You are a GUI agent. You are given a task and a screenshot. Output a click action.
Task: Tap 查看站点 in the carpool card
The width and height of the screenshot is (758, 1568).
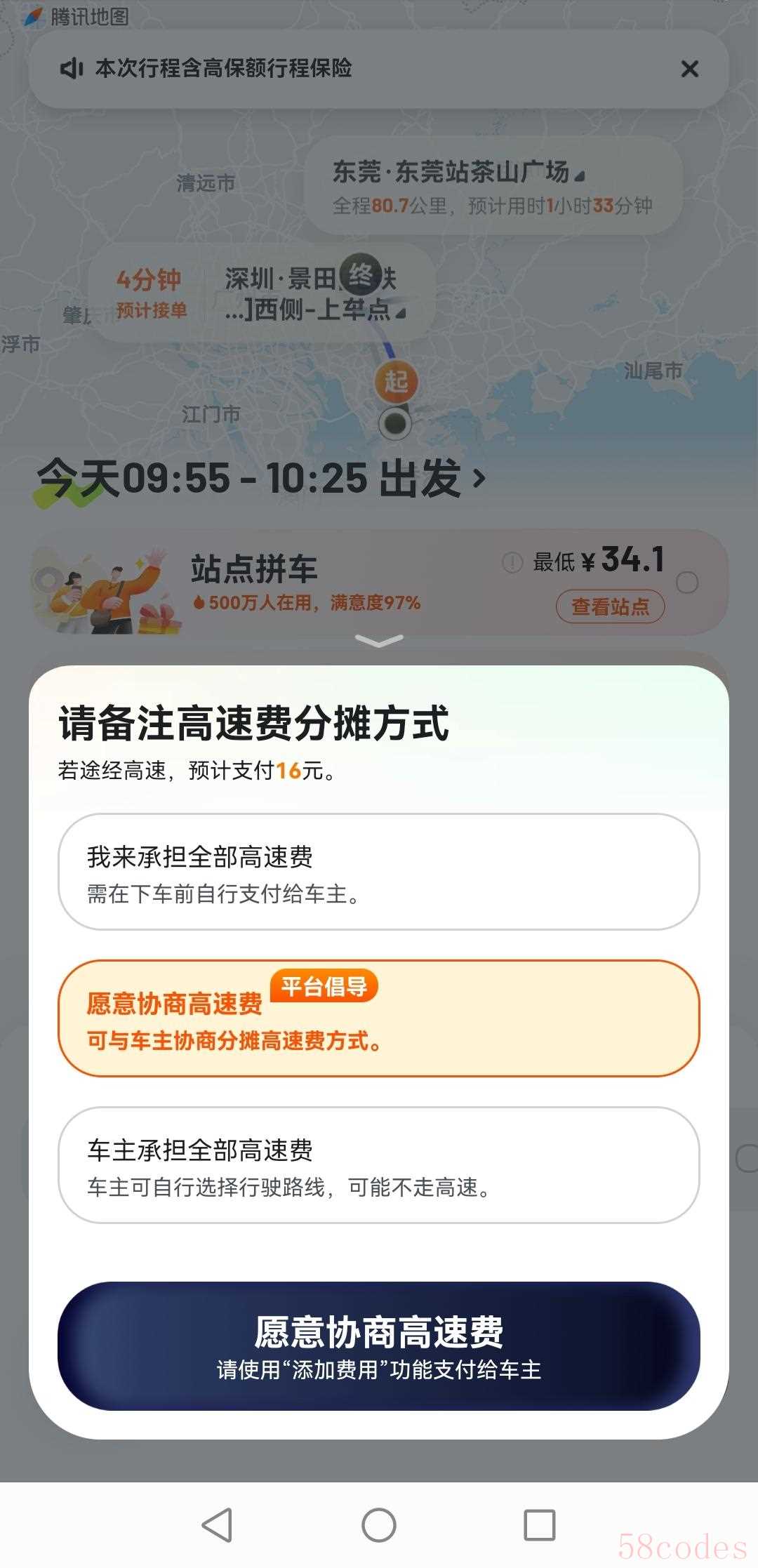(x=610, y=606)
